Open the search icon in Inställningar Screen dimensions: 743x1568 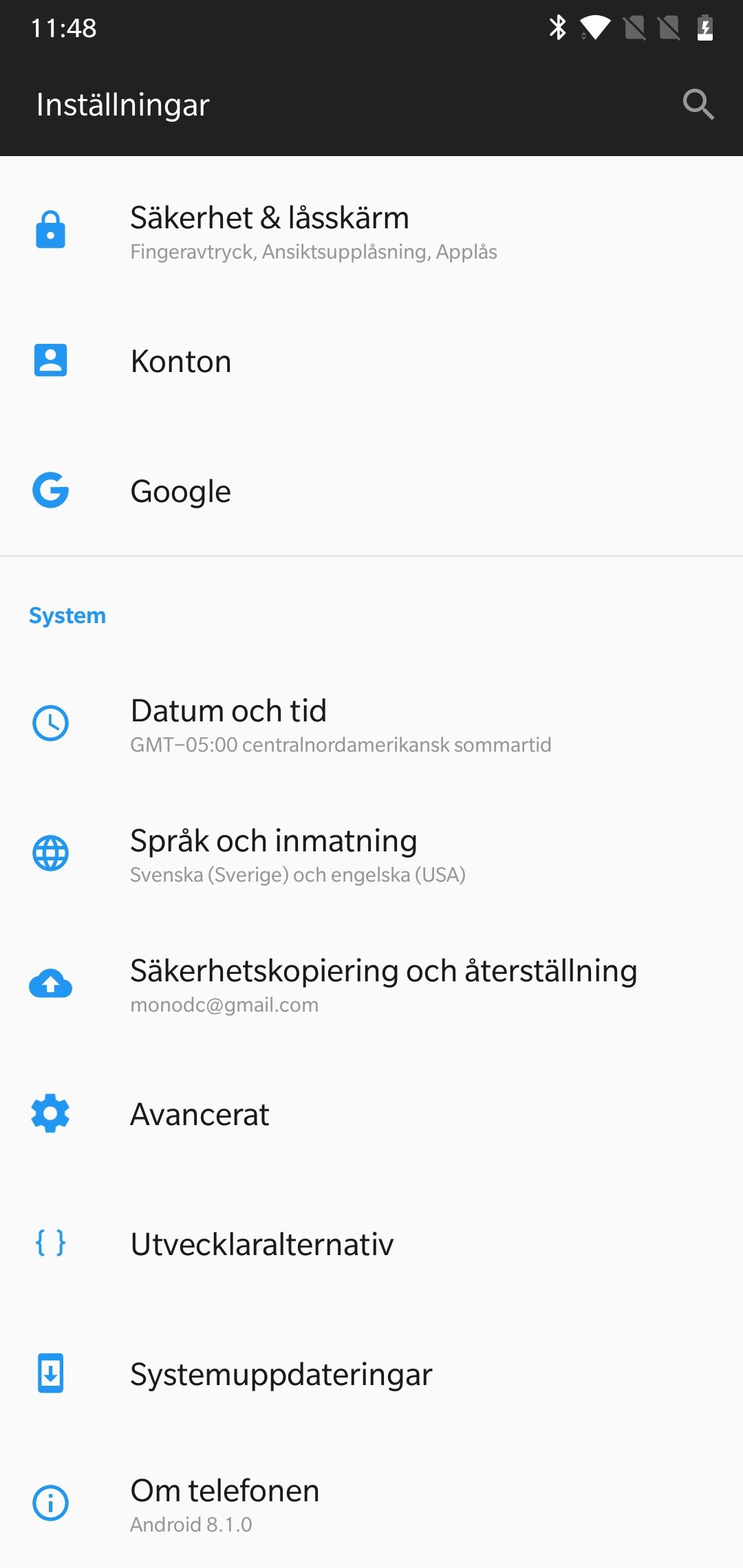(x=698, y=105)
